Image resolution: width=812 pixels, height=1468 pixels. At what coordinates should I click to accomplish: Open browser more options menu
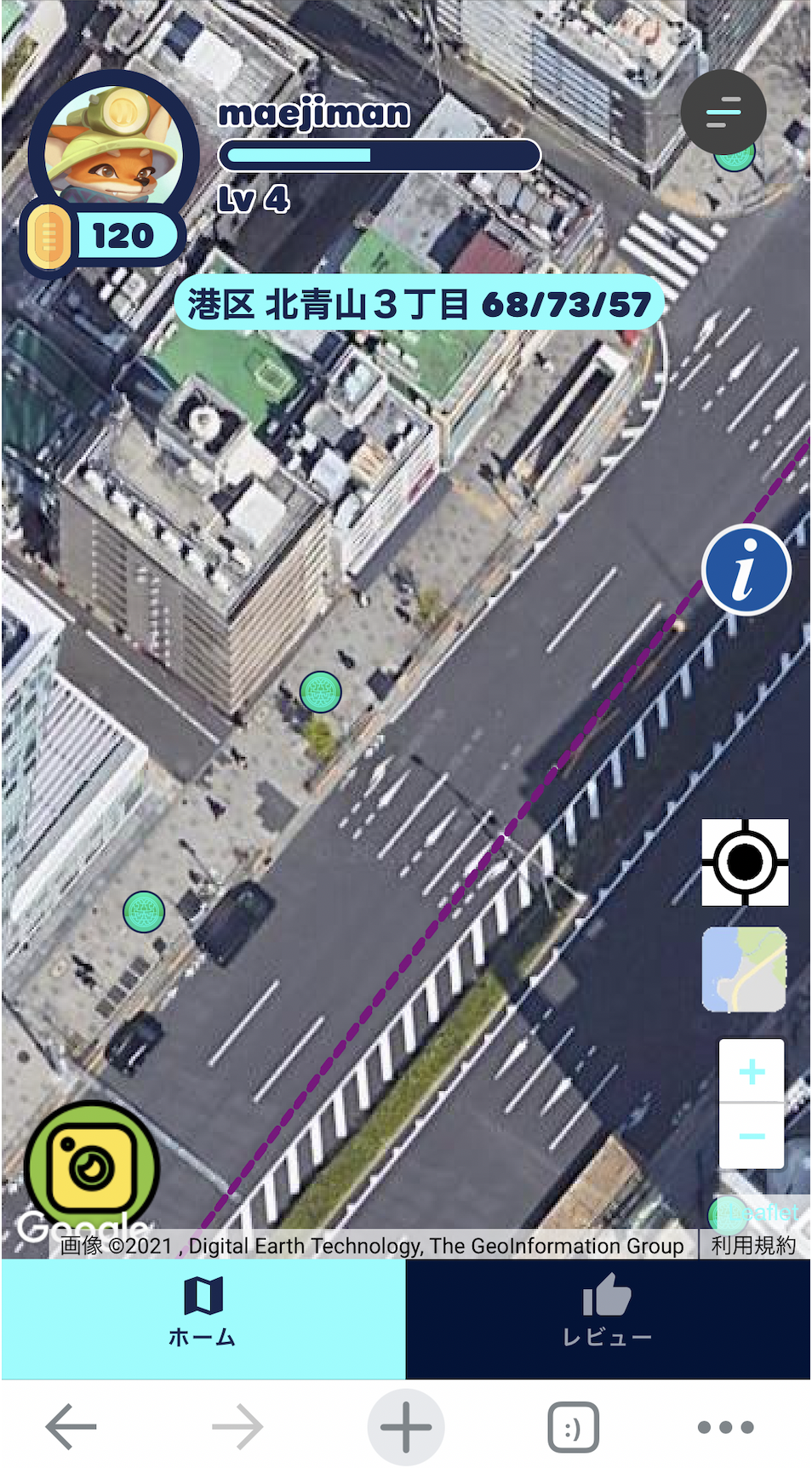(x=725, y=1426)
